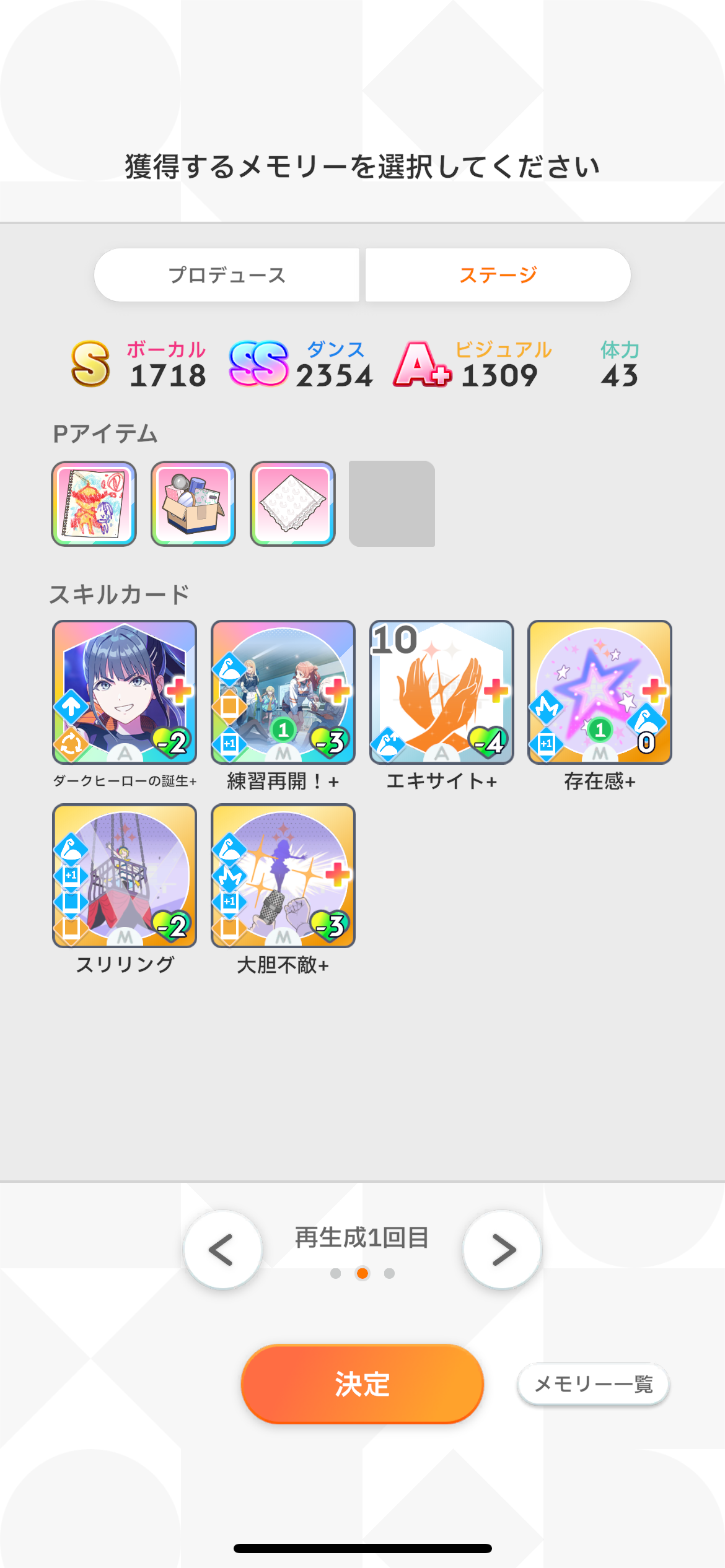Open the drawing sketchbook P-item

click(x=94, y=503)
